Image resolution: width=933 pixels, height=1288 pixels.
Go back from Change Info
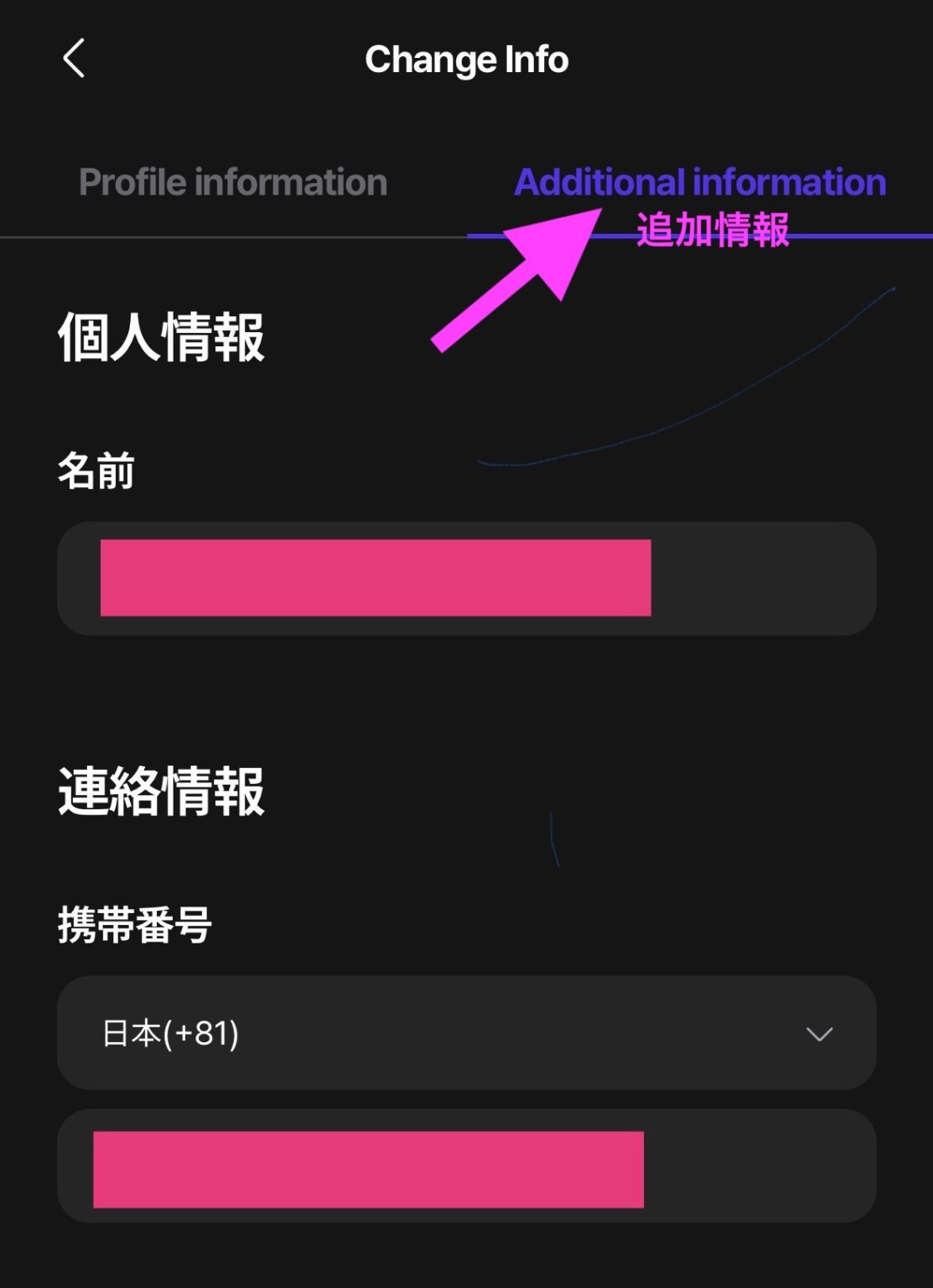coord(74,59)
